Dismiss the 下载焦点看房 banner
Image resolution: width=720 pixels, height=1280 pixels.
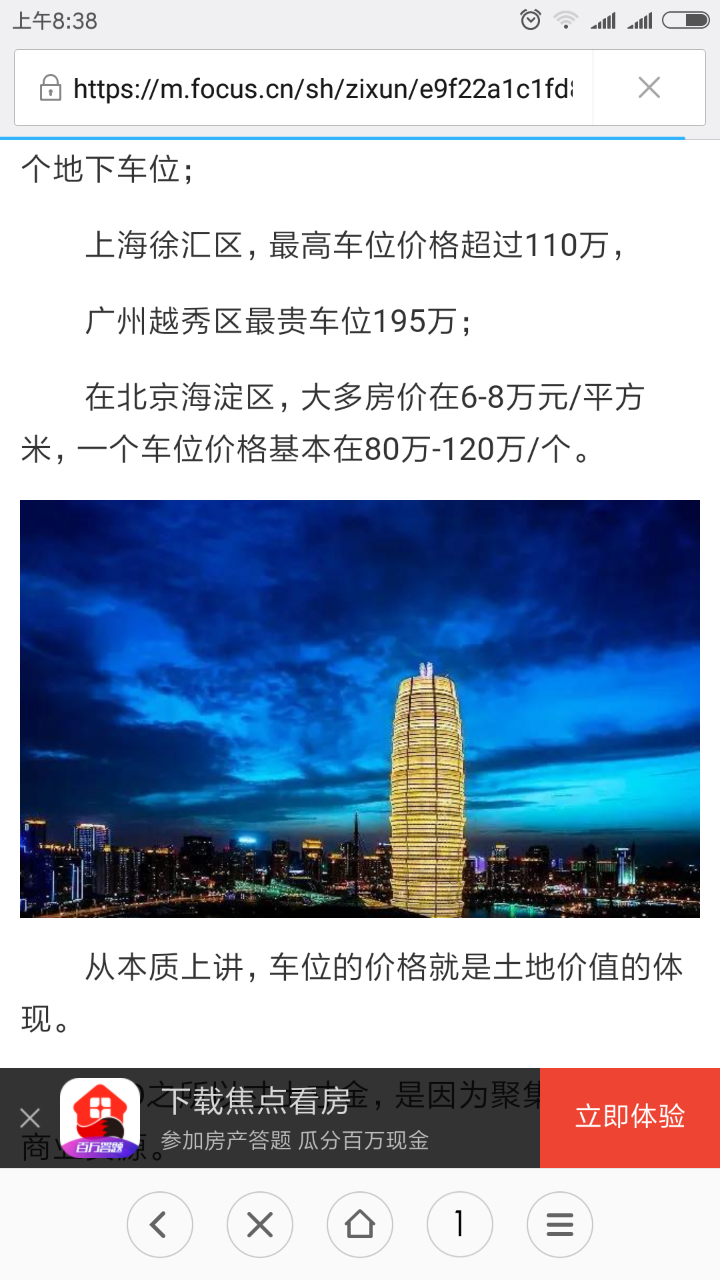tap(30, 1118)
